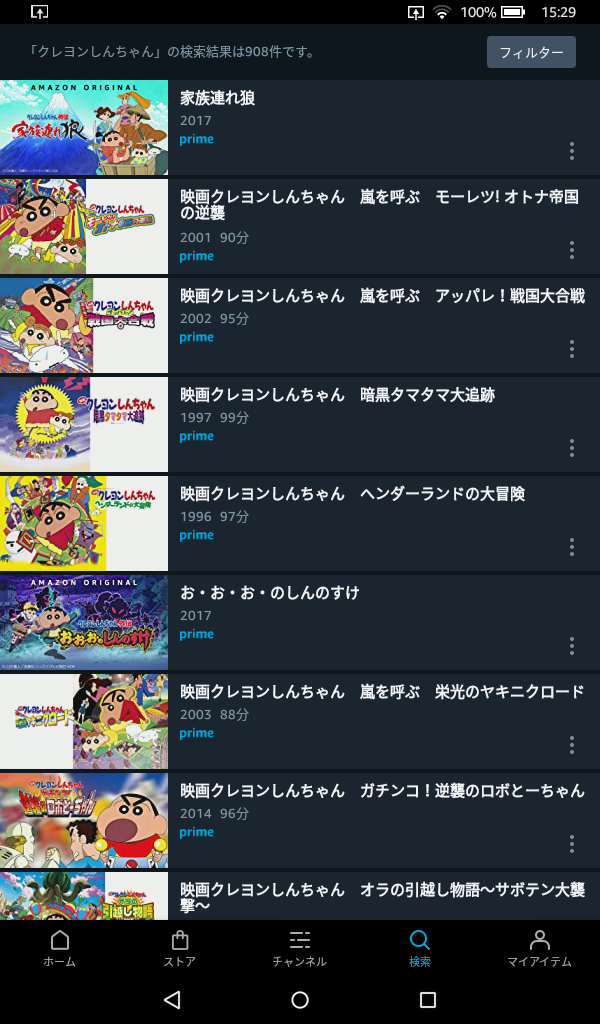Image resolution: width=600 pixels, height=1024 pixels.
Task: Open the マイアイテム tab
Action: tap(539, 948)
